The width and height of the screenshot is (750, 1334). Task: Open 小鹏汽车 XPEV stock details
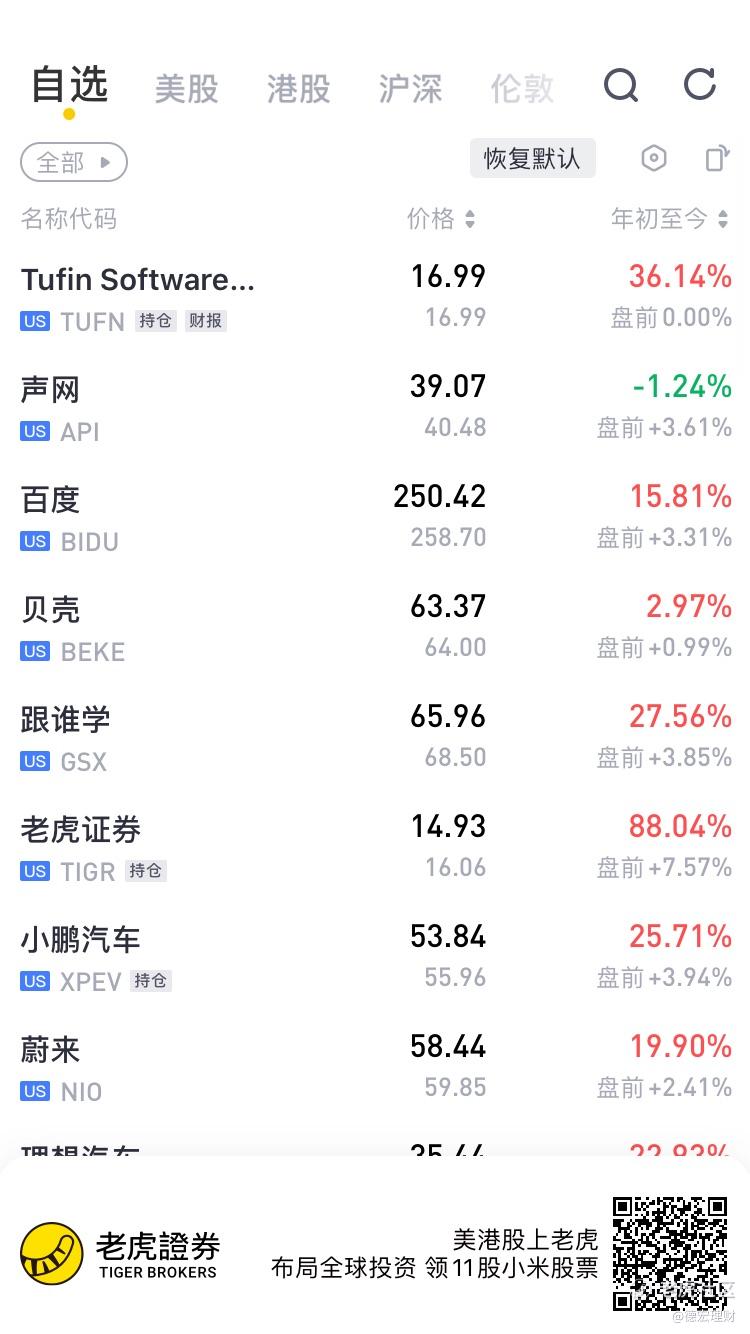click(x=375, y=957)
